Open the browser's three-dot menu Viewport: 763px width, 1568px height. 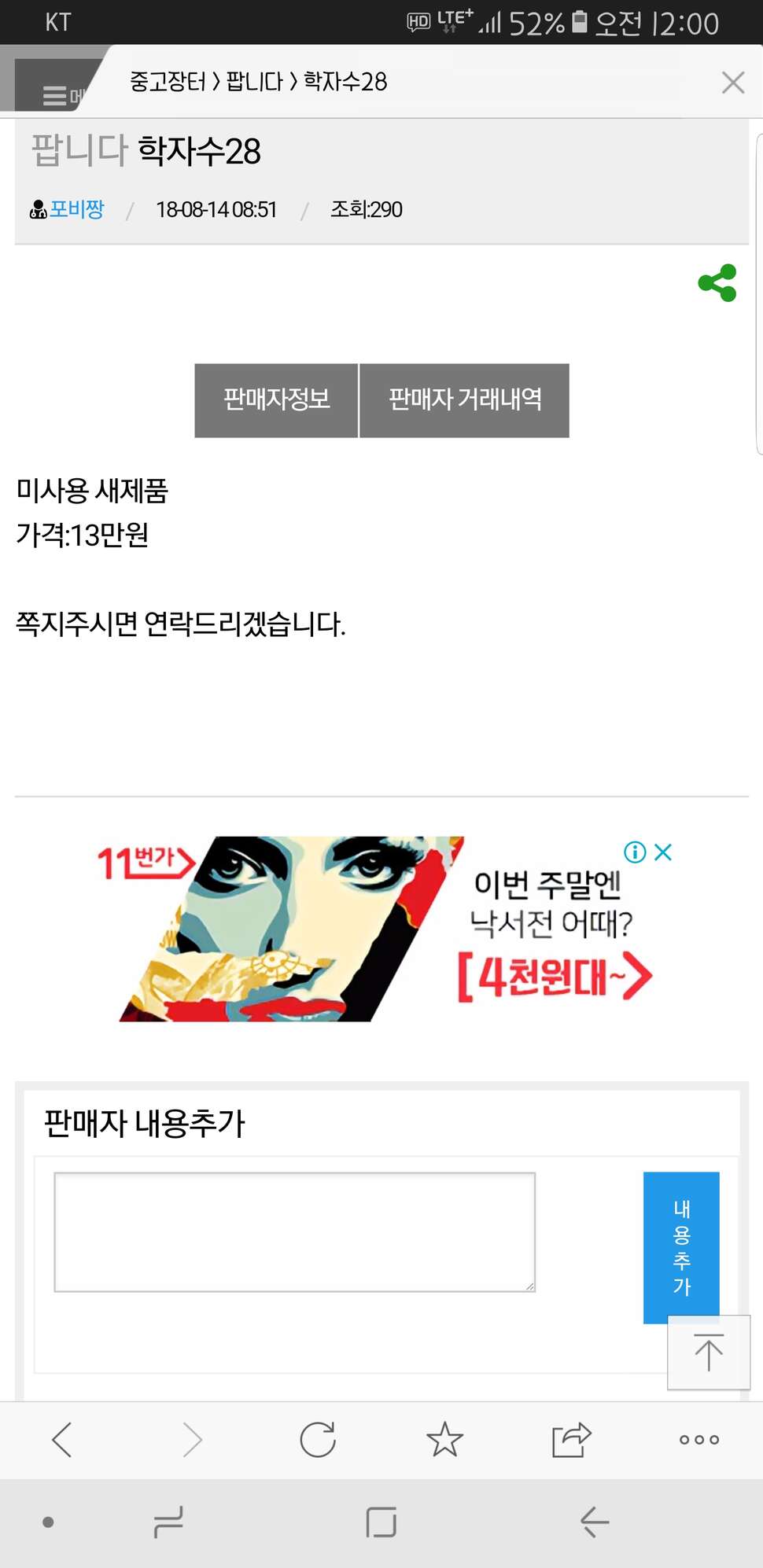point(699,1440)
